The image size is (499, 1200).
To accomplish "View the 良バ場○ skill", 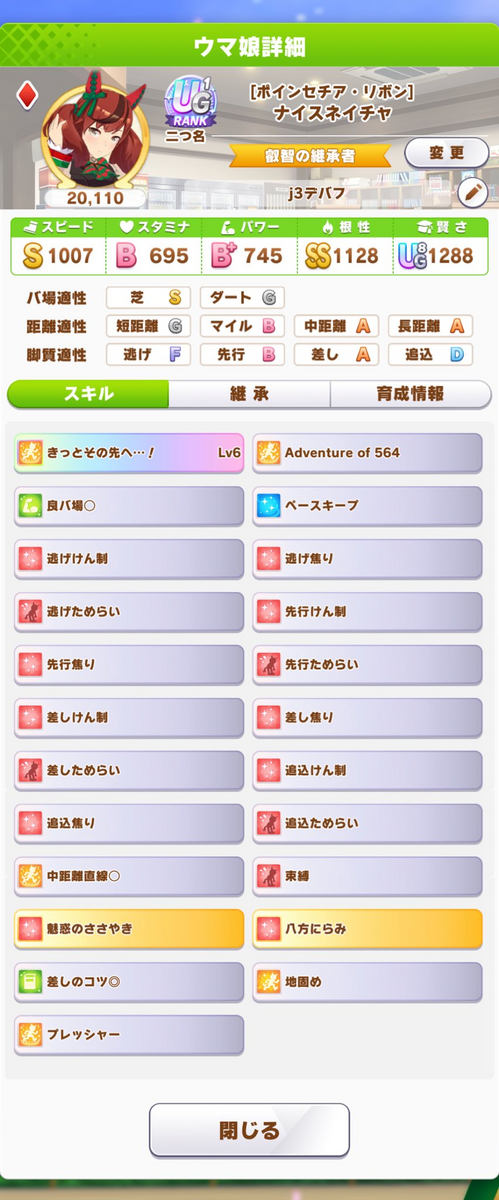I will pyautogui.click(x=129, y=506).
